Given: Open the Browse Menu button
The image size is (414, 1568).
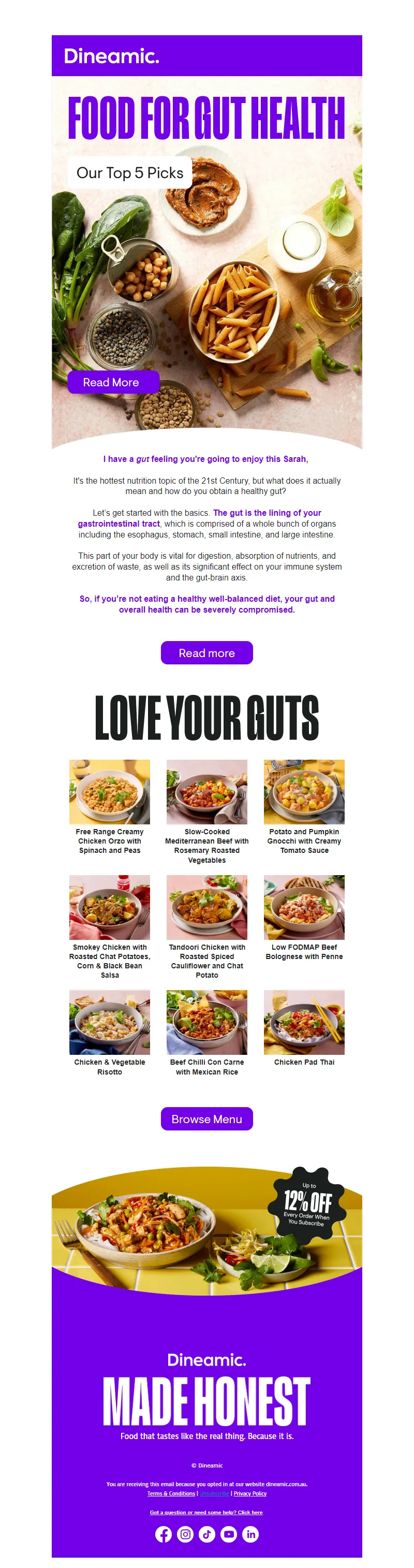Looking at the screenshot, I should coord(206,1118).
